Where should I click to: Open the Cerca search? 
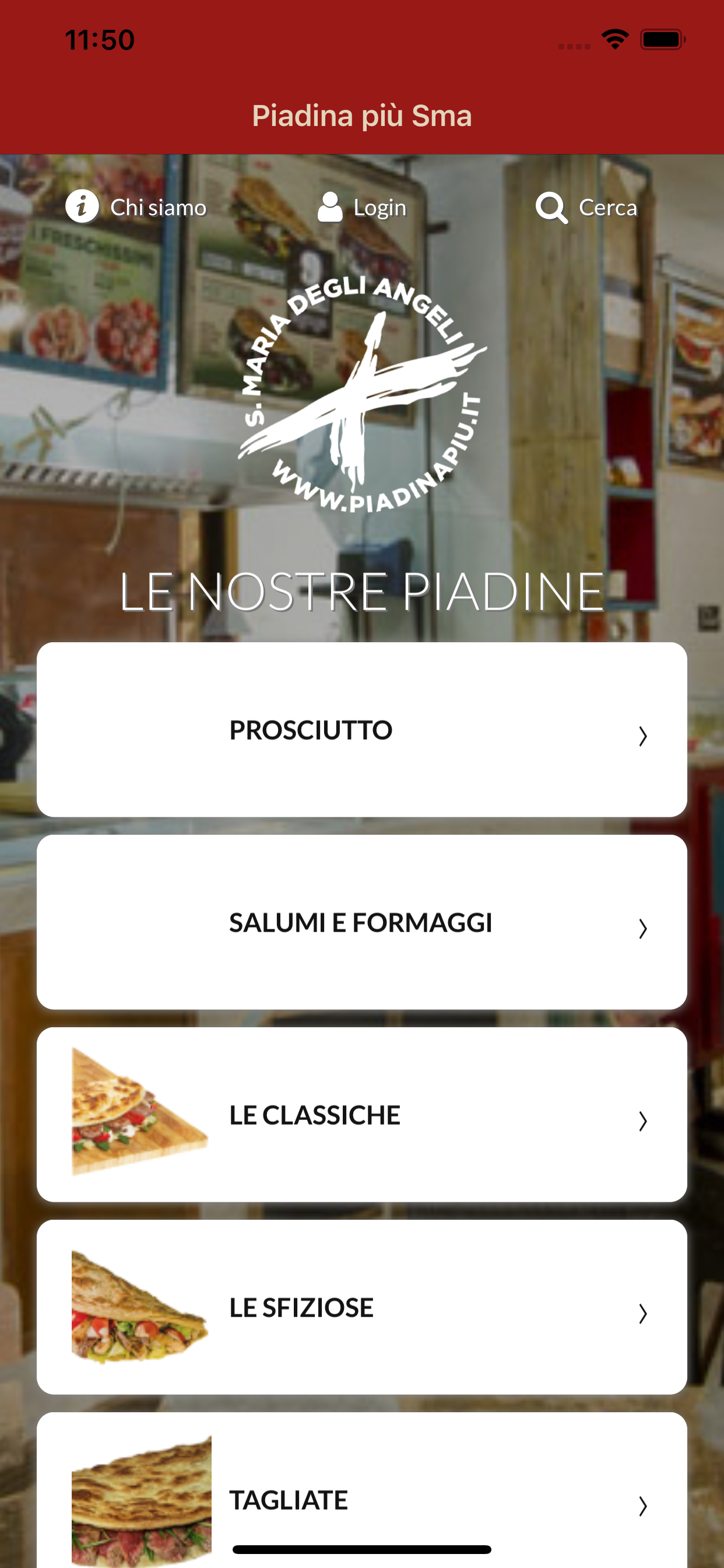pos(586,208)
